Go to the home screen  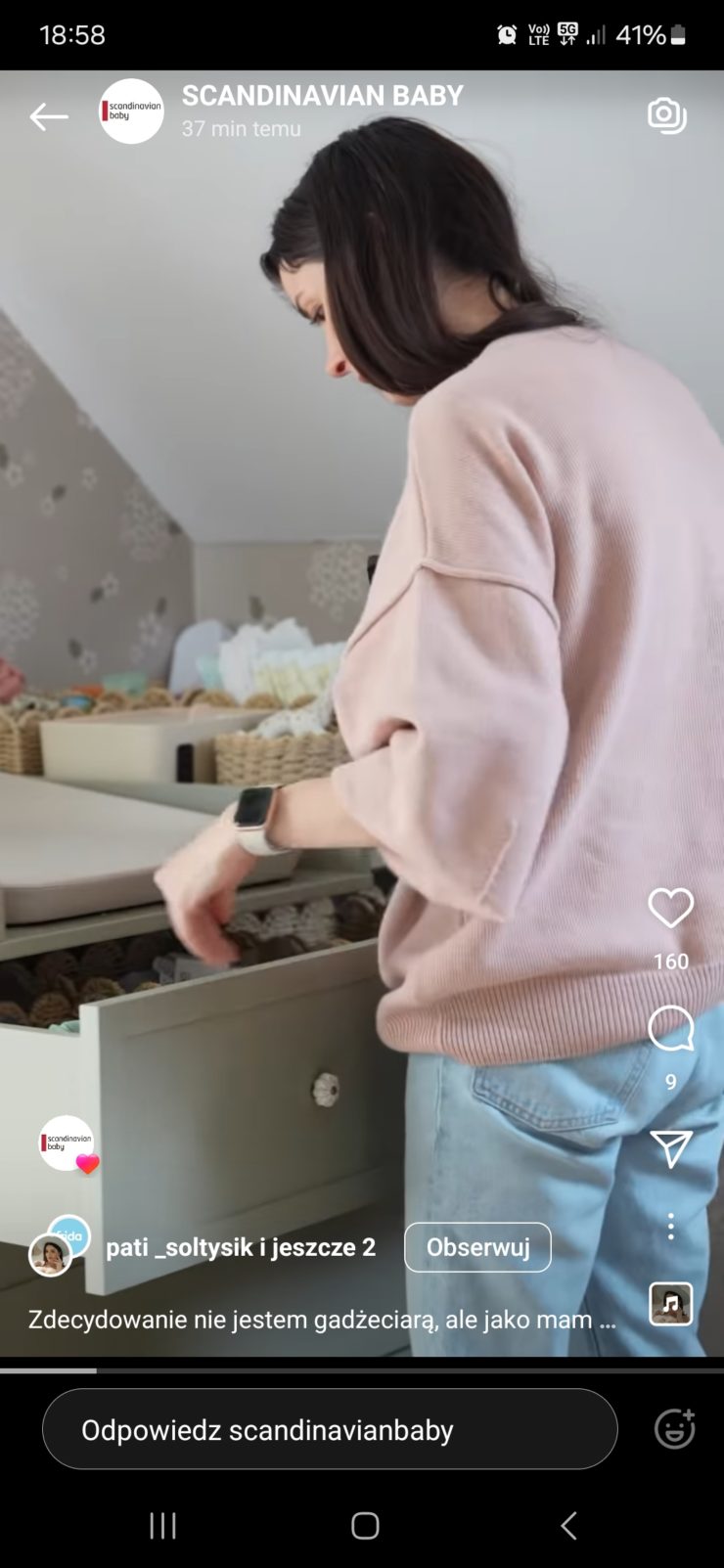[365, 1525]
